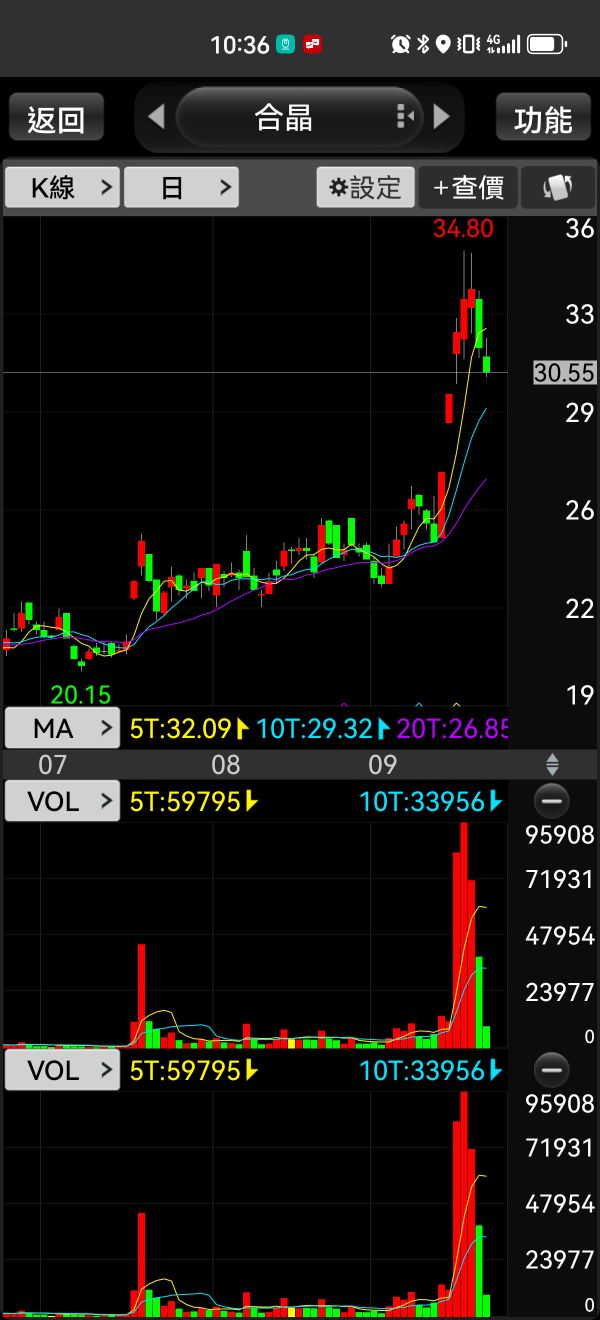Remove the upper VOL panel with minus
This screenshot has width=600, height=1320.
coord(551,801)
